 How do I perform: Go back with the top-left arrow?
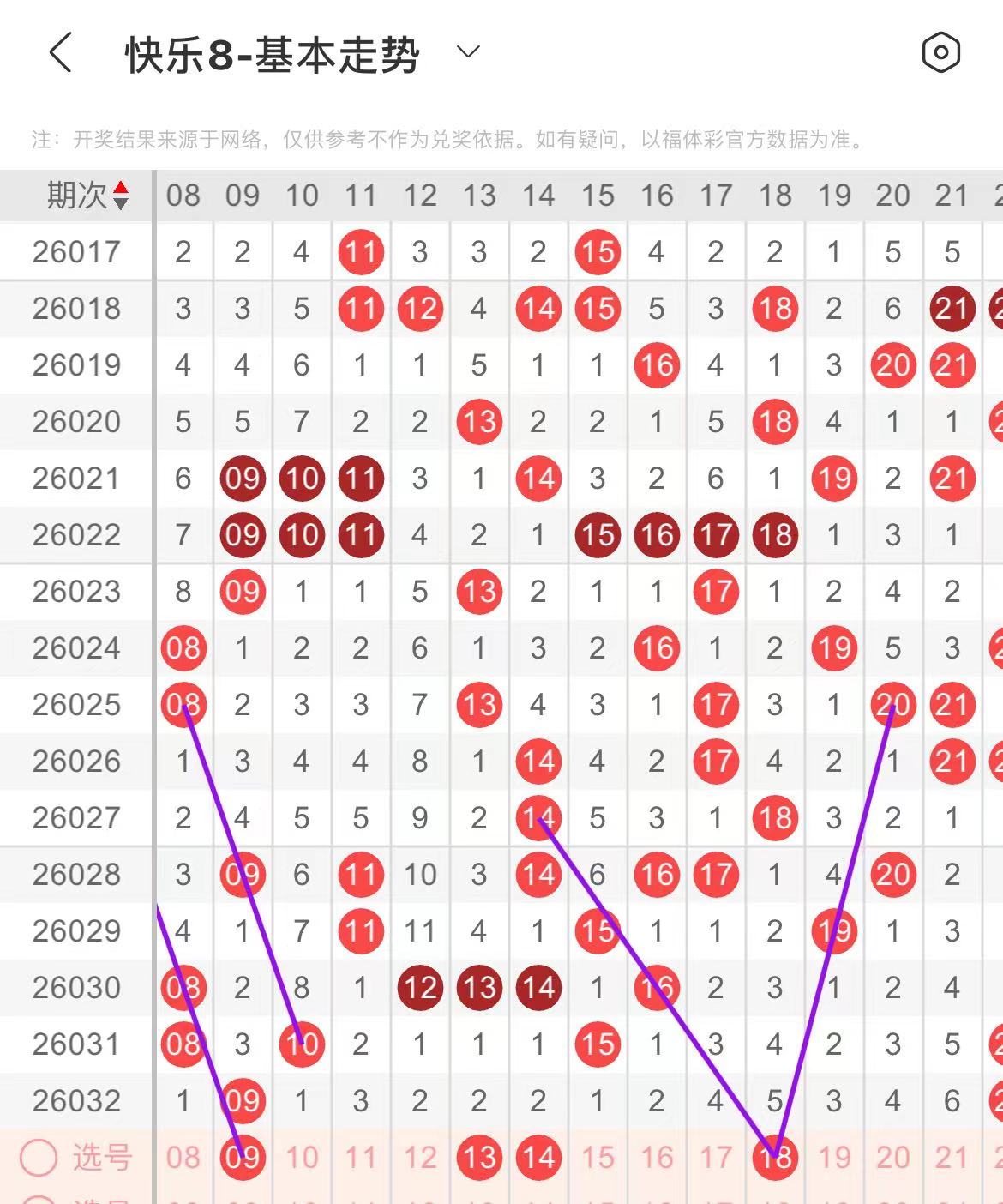(x=60, y=53)
